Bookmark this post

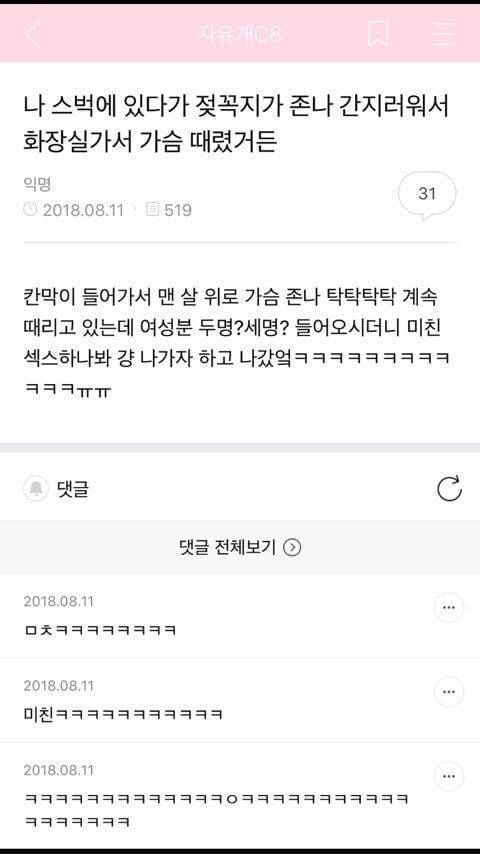pyautogui.click(x=378, y=34)
